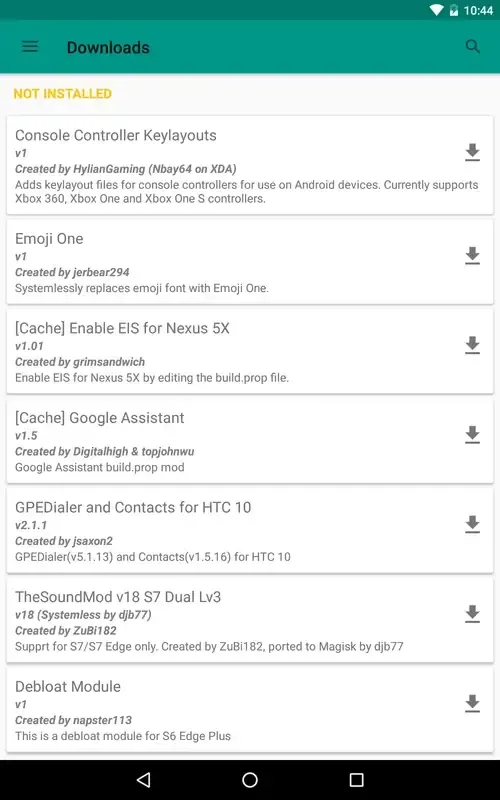500x800 pixels.
Task: Download the Emoji One module
Action: pyautogui.click(x=472, y=256)
